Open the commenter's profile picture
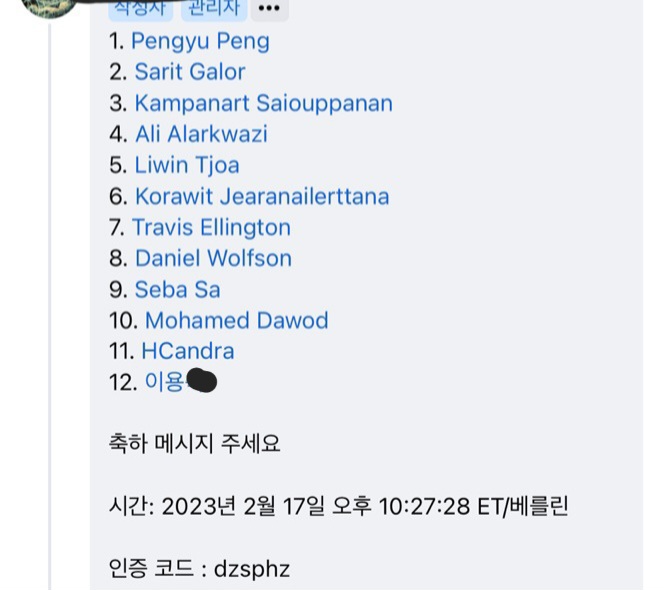Image resolution: width=664 pixels, height=590 pixels. point(52,6)
